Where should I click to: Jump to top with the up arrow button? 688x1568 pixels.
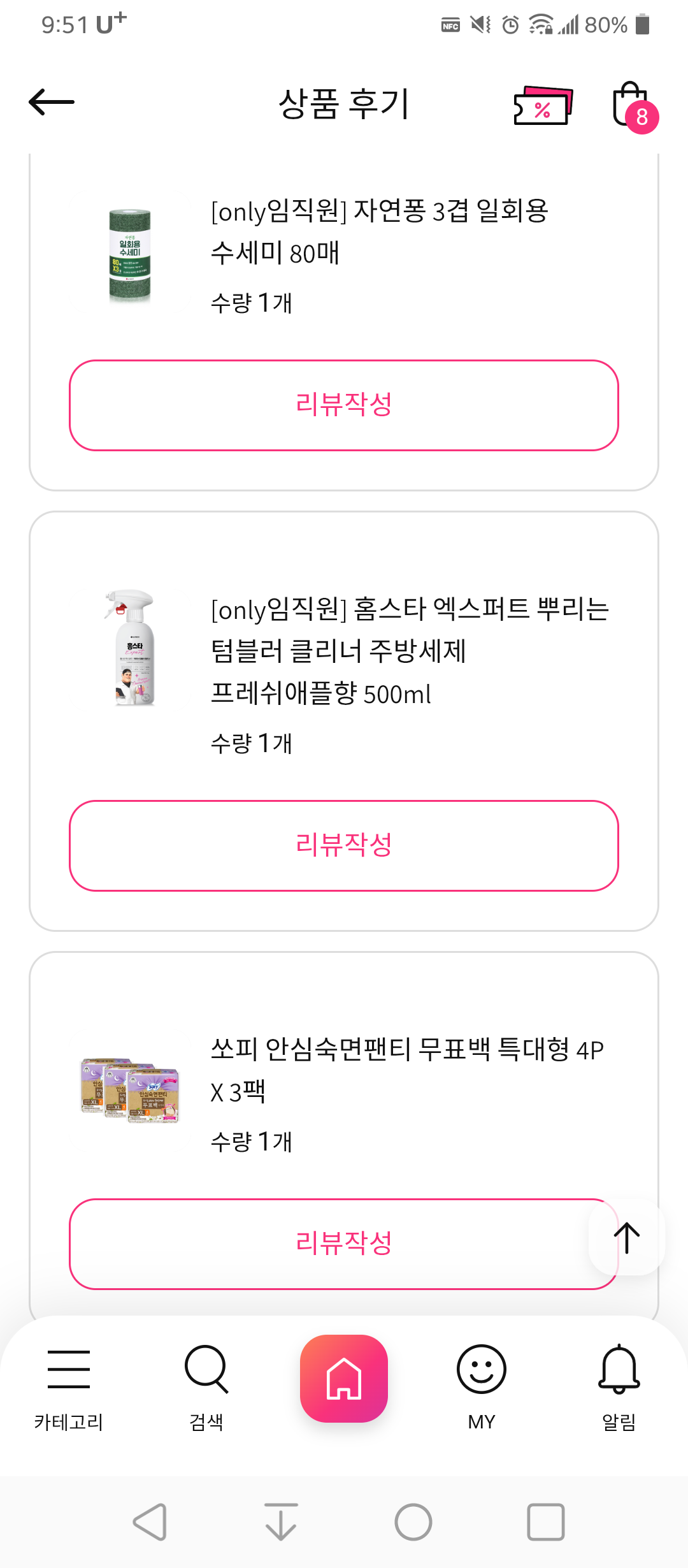(x=627, y=1238)
